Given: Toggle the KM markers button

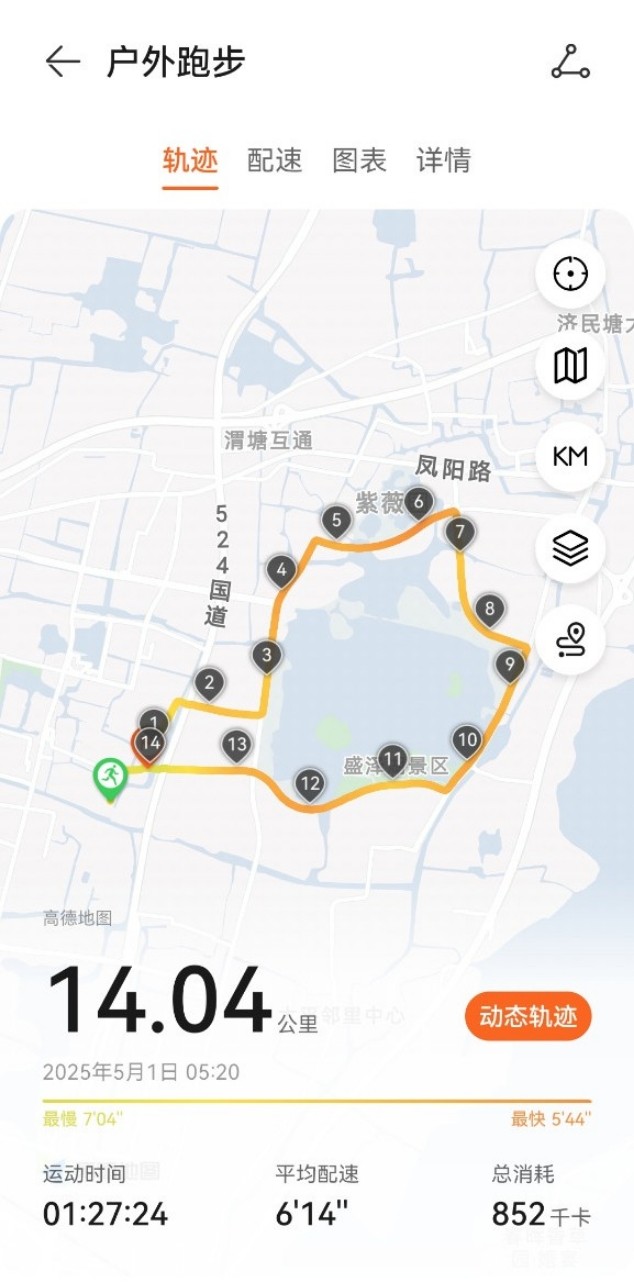Looking at the screenshot, I should [x=570, y=456].
